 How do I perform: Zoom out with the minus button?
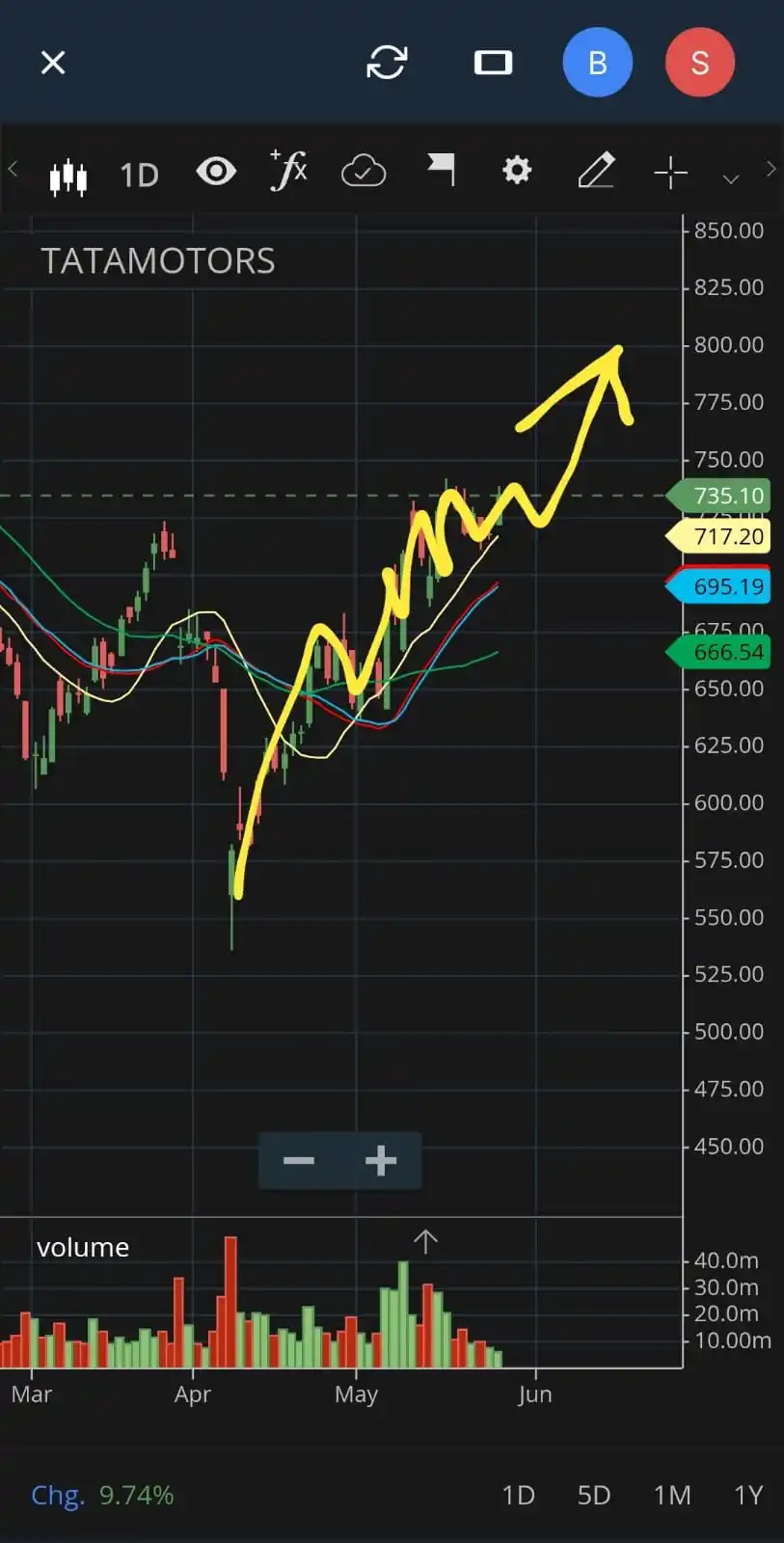pyautogui.click(x=299, y=1160)
